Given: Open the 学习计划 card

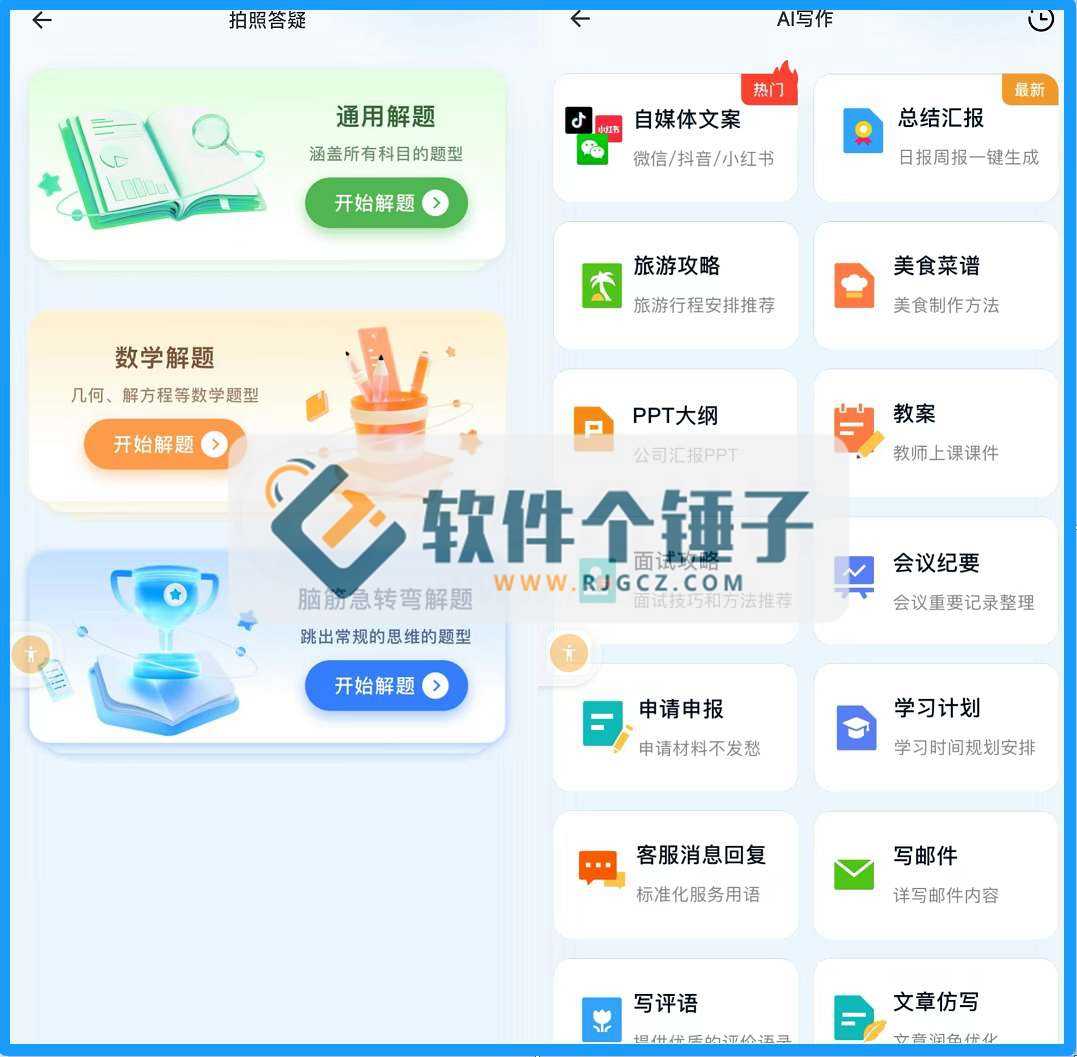Looking at the screenshot, I should pos(936,727).
